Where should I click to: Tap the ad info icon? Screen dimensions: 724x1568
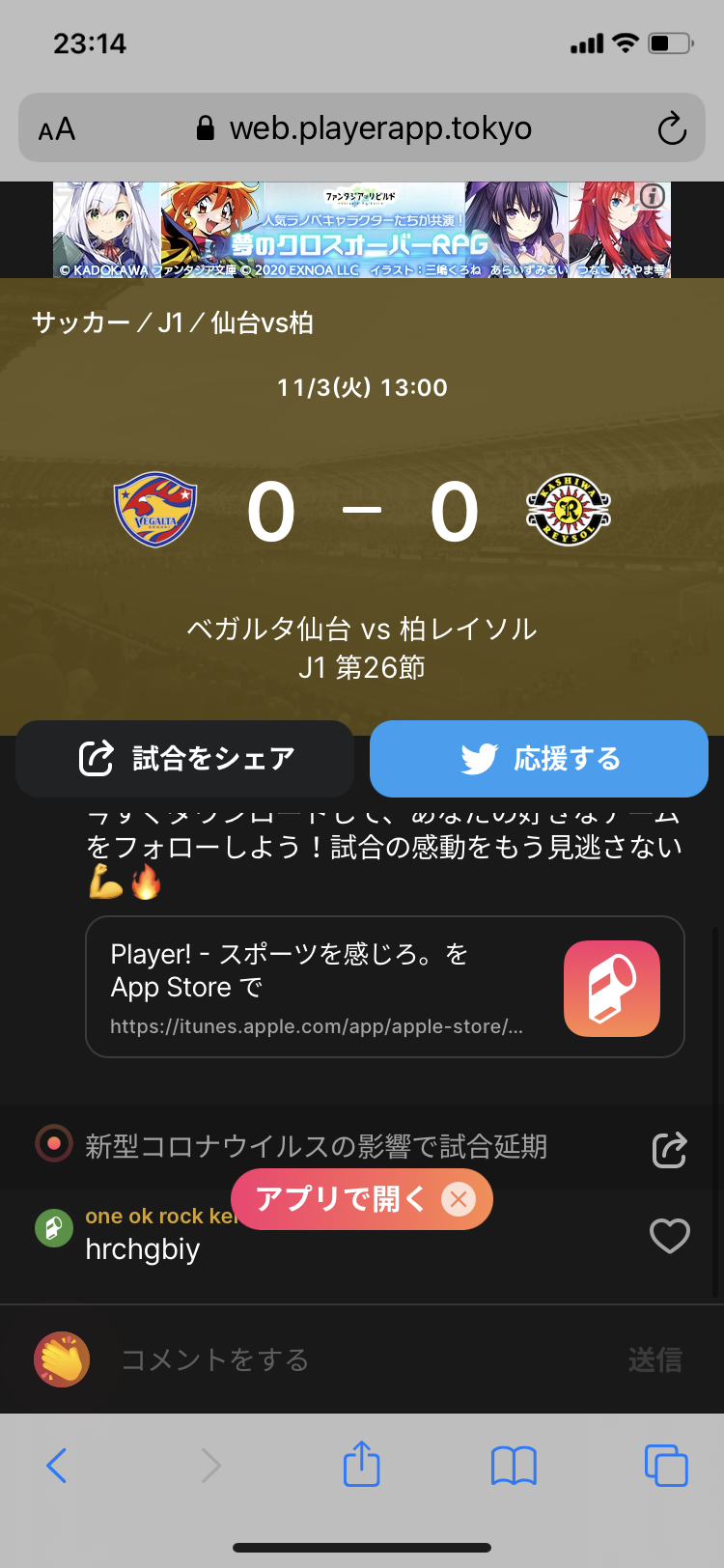tap(653, 196)
